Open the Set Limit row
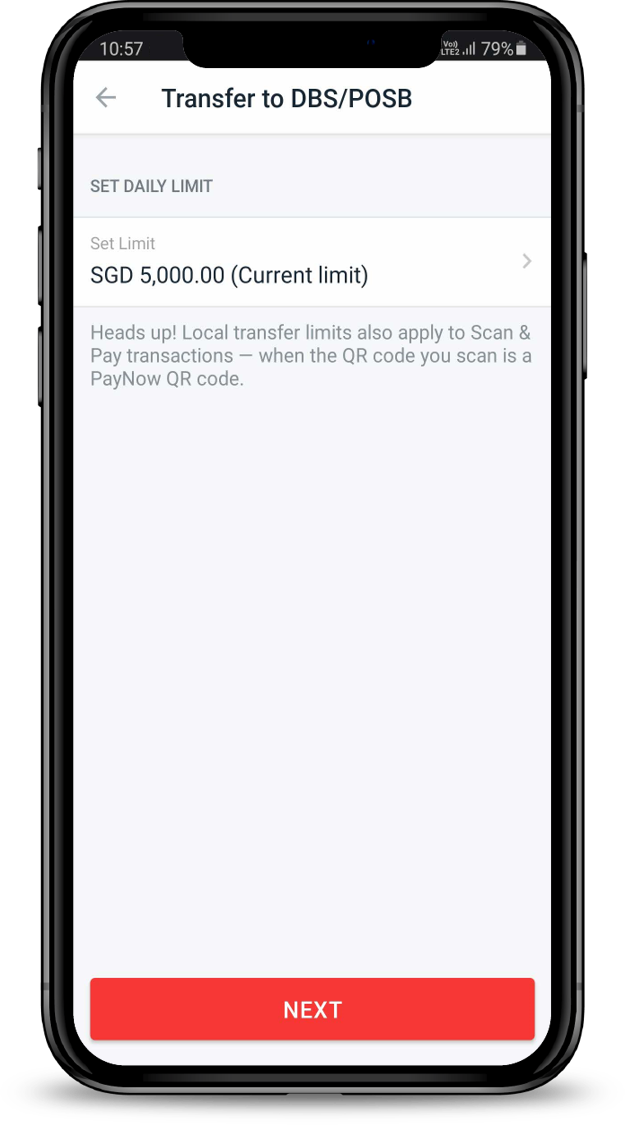 (311, 262)
